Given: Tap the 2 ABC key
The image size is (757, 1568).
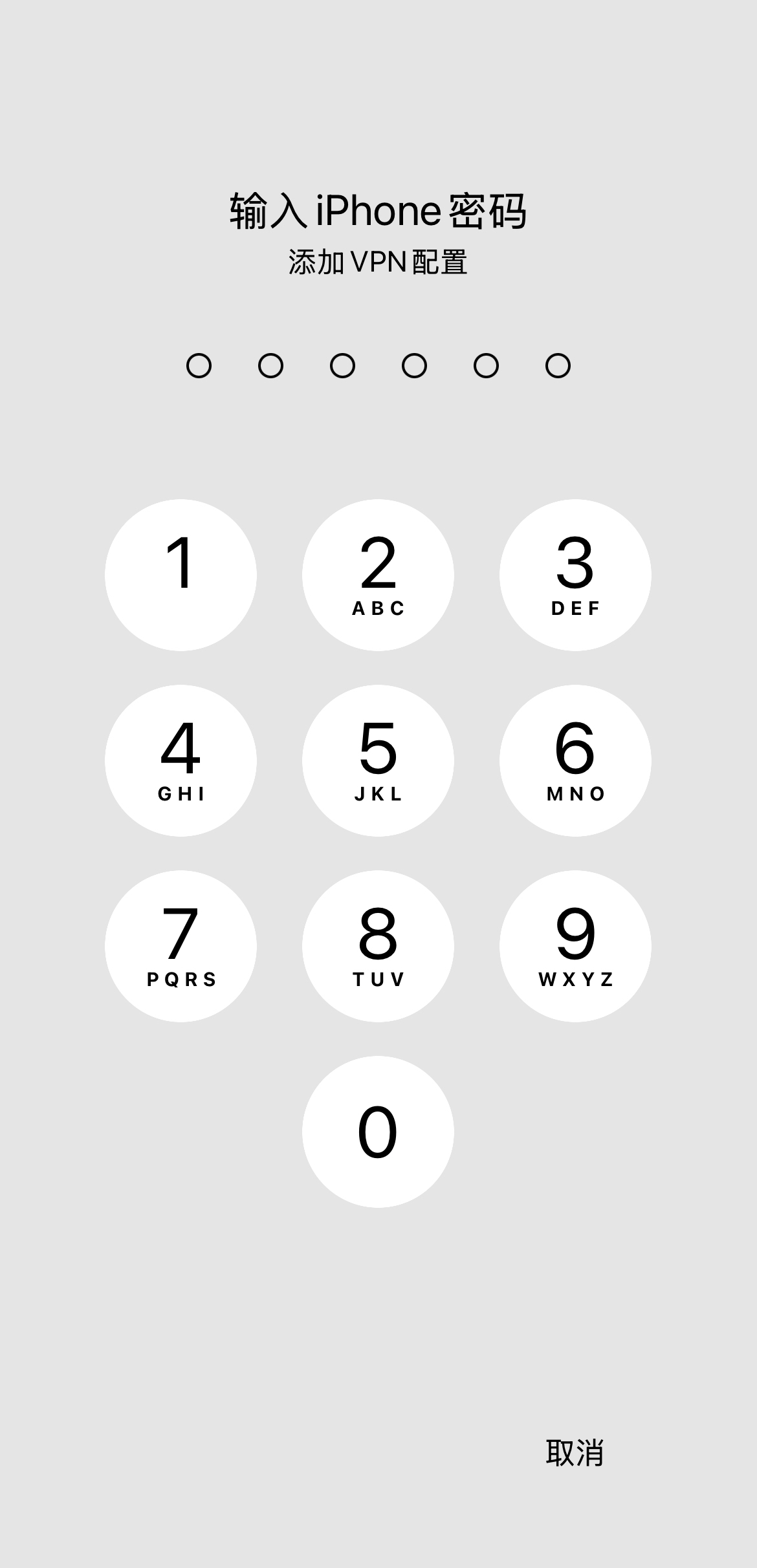Looking at the screenshot, I should point(378,575).
